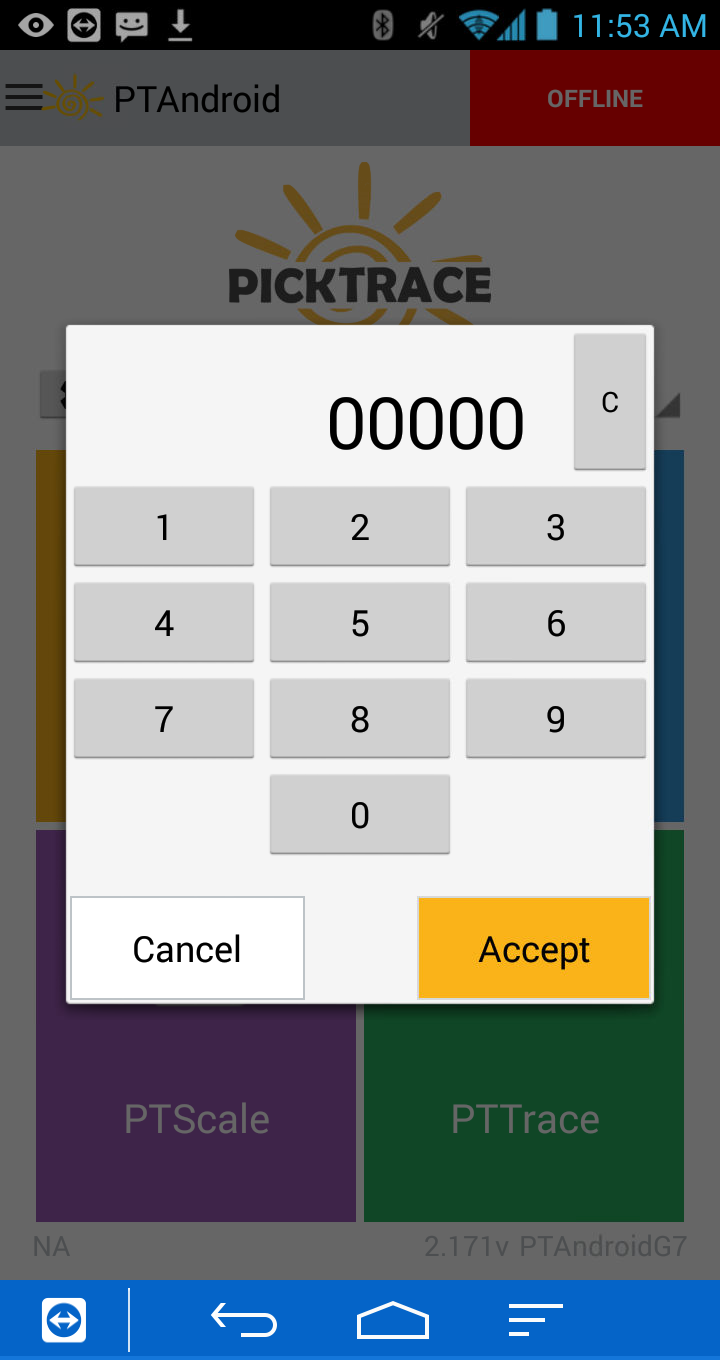Viewport: 720px width, 1360px height.
Task: Go back using the navigation bar
Action: [244, 1320]
